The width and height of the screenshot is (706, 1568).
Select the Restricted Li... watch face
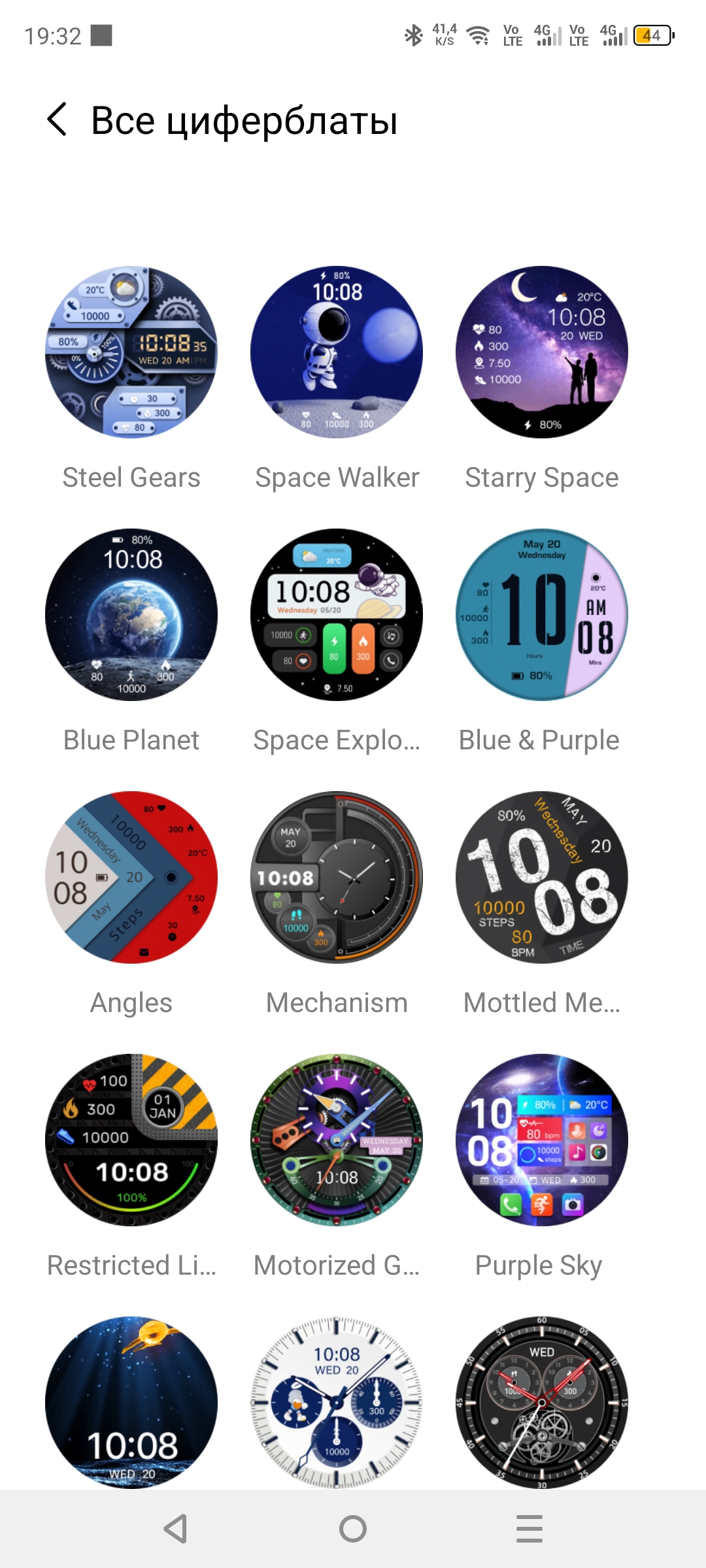131,1140
